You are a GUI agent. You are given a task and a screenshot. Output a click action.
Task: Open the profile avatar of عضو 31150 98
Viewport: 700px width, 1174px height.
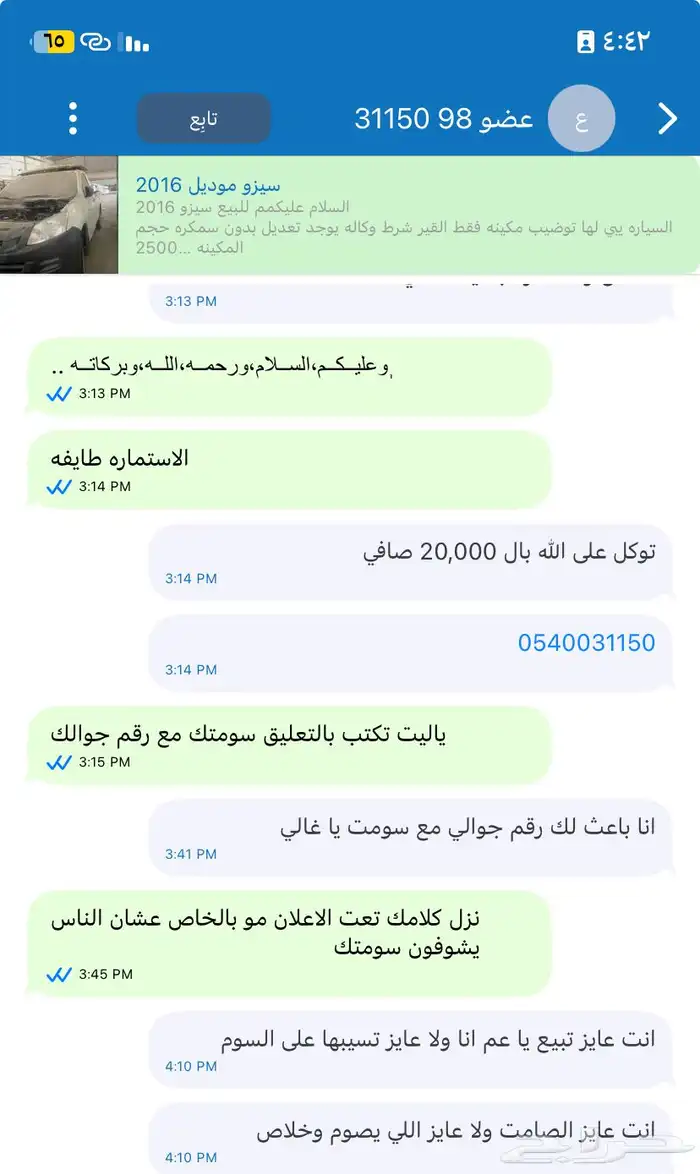pyautogui.click(x=582, y=119)
